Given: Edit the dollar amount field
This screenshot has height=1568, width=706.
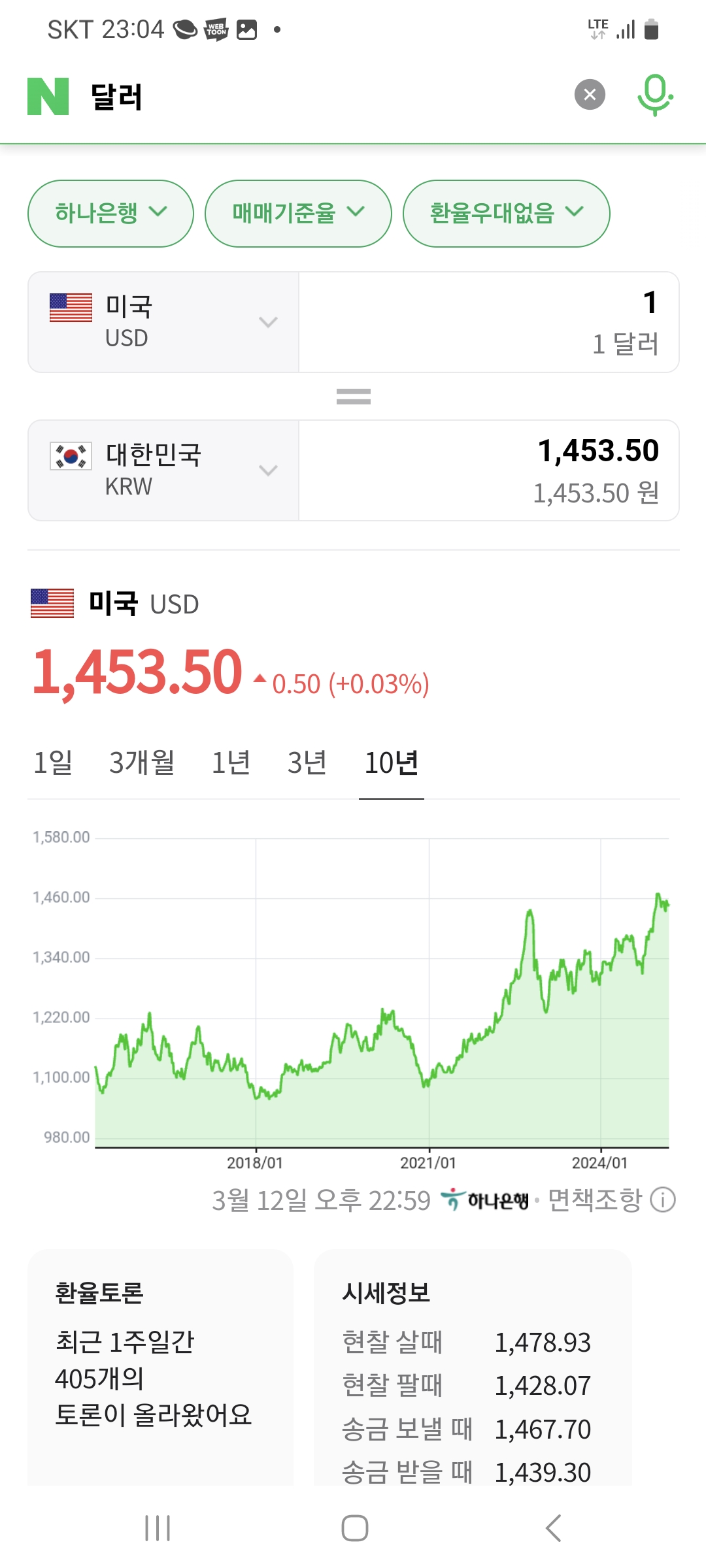Looking at the screenshot, I should coord(489,322).
